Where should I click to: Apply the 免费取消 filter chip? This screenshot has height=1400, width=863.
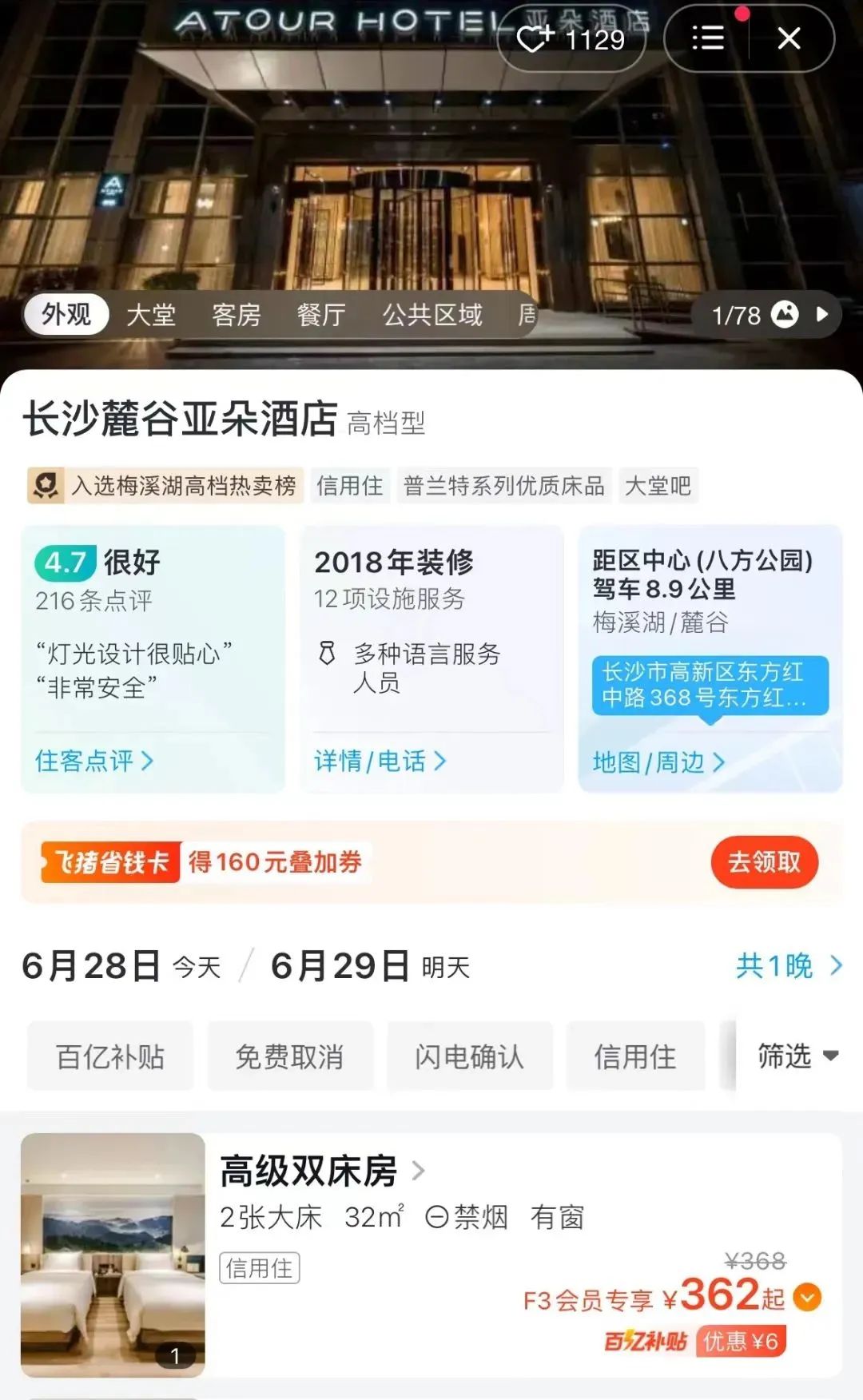point(289,1056)
